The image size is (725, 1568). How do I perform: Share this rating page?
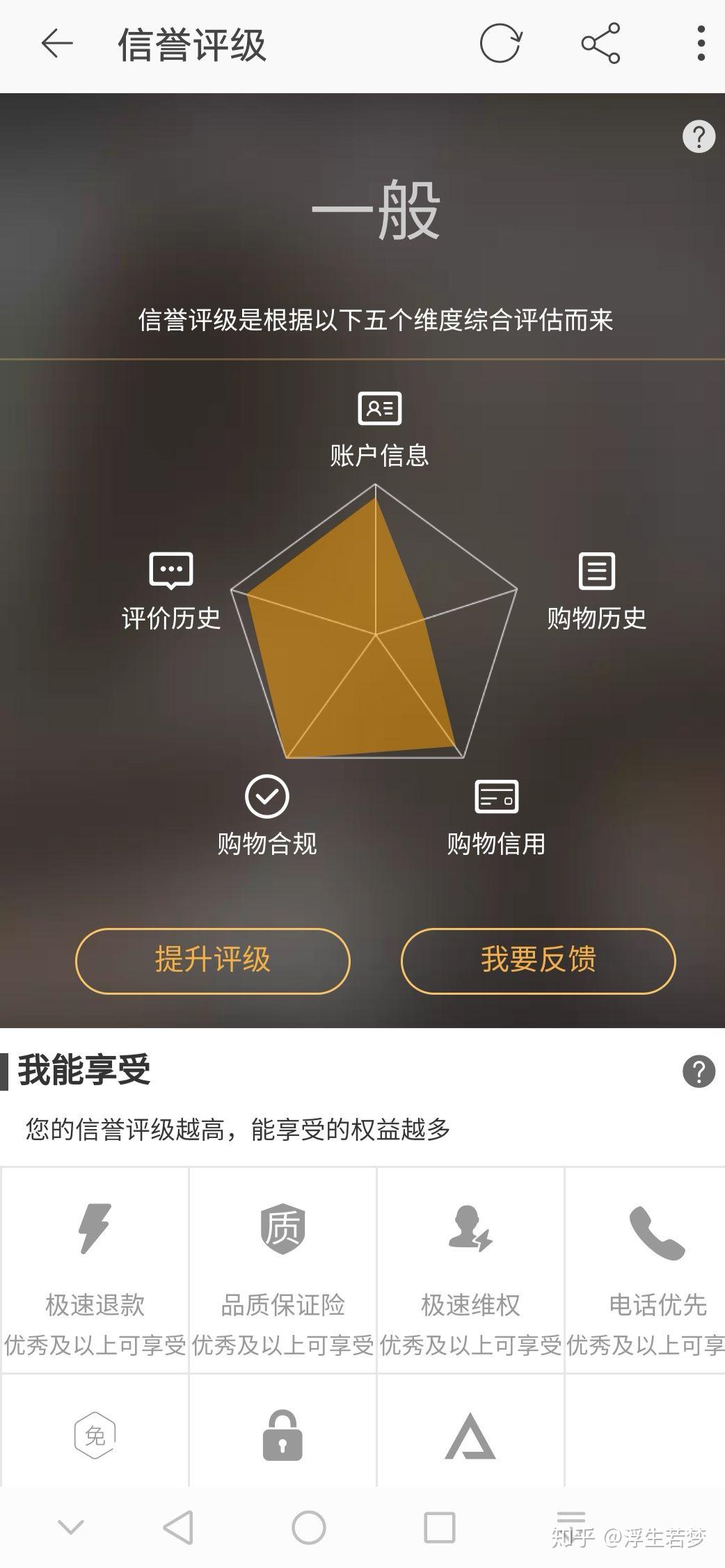(600, 44)
